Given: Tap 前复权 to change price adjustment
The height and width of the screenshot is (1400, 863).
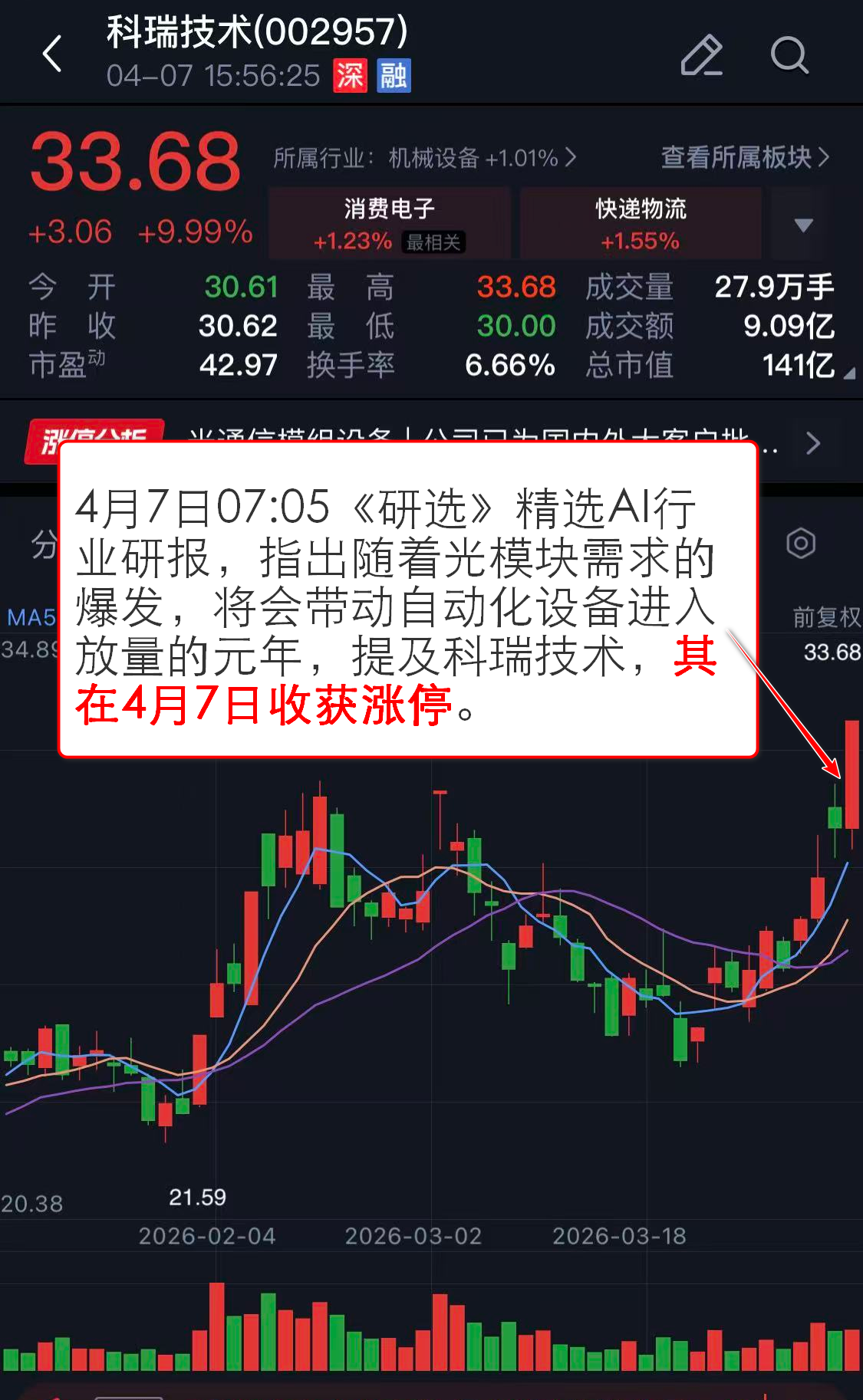Looking at the screenshot, I should coord(825,617).
